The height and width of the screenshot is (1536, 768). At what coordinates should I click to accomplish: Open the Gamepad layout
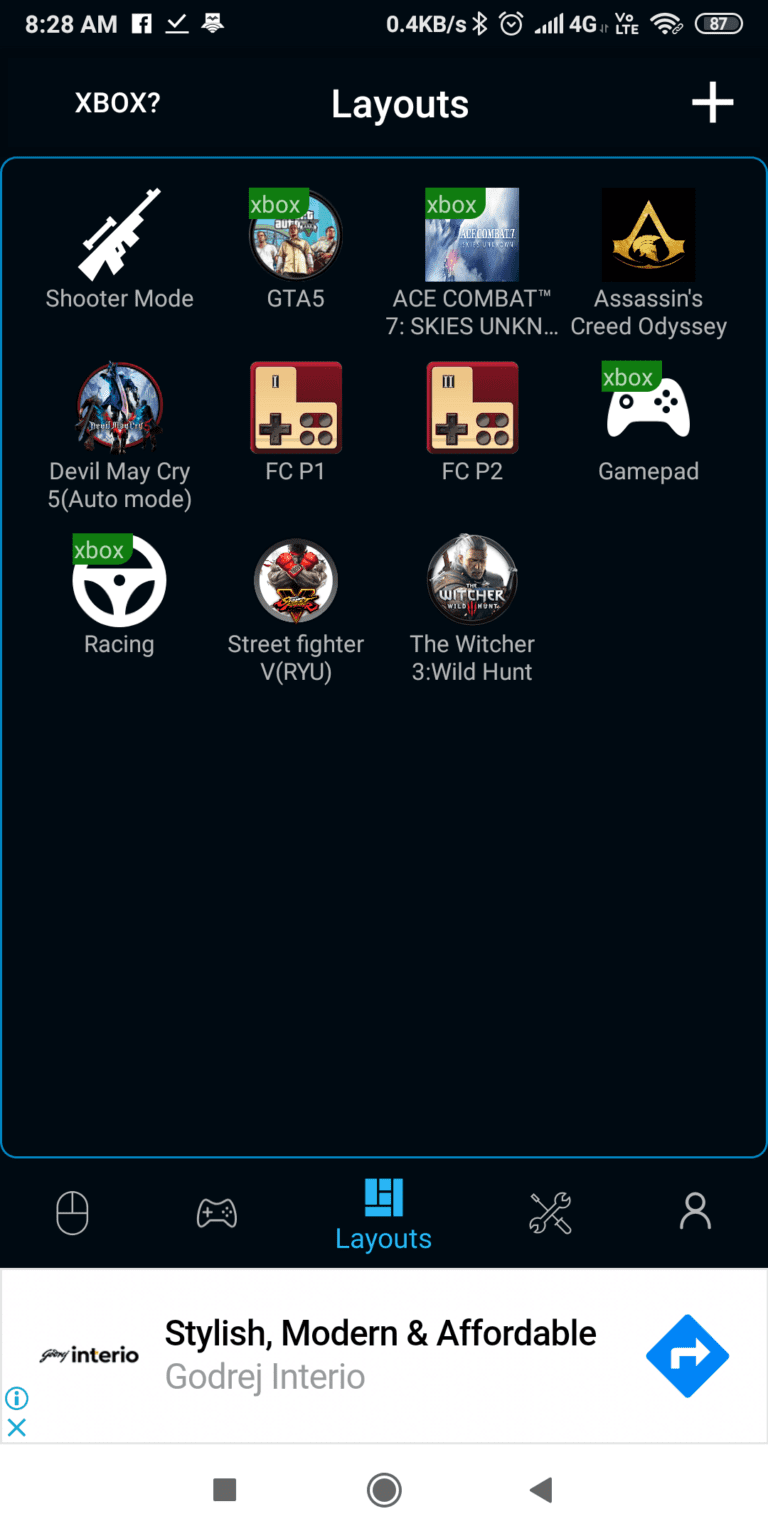pos(648,422)
